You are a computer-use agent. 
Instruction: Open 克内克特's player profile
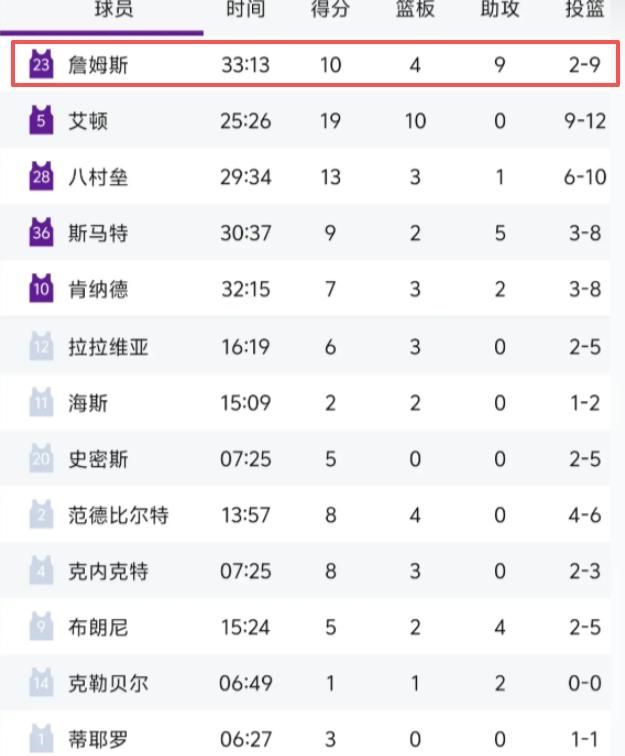click(x=108, y=572)
